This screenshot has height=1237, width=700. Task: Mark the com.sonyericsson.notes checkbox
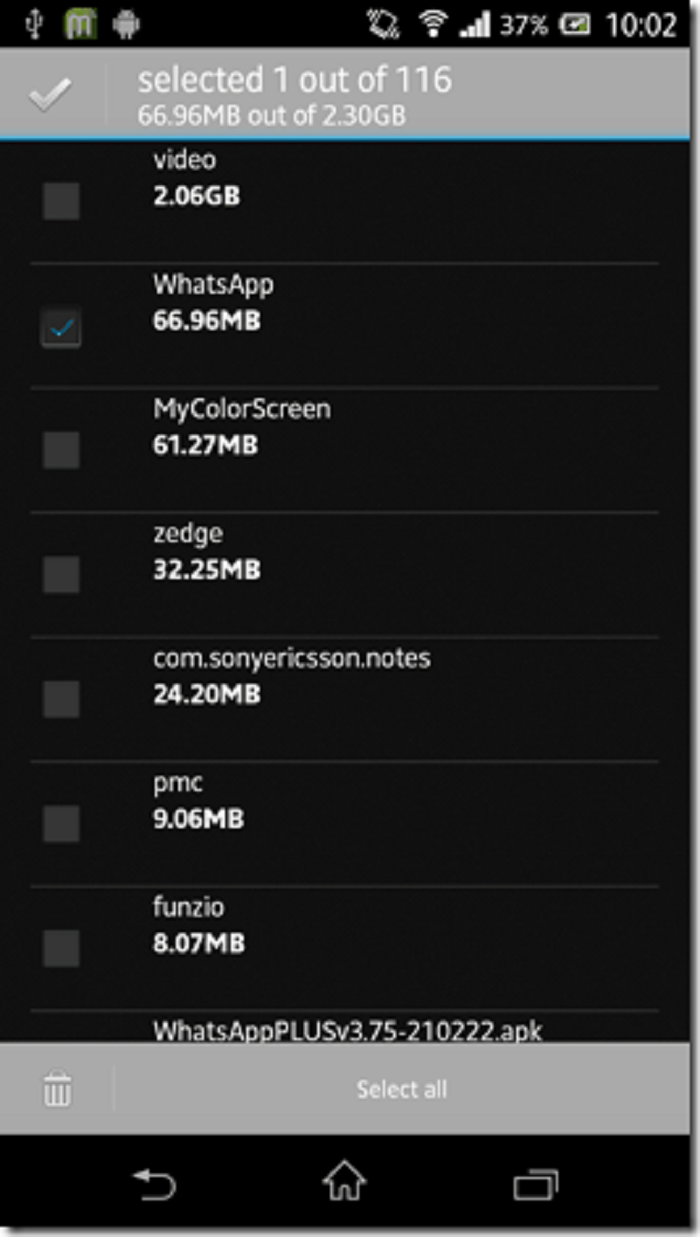coord(61,698)
